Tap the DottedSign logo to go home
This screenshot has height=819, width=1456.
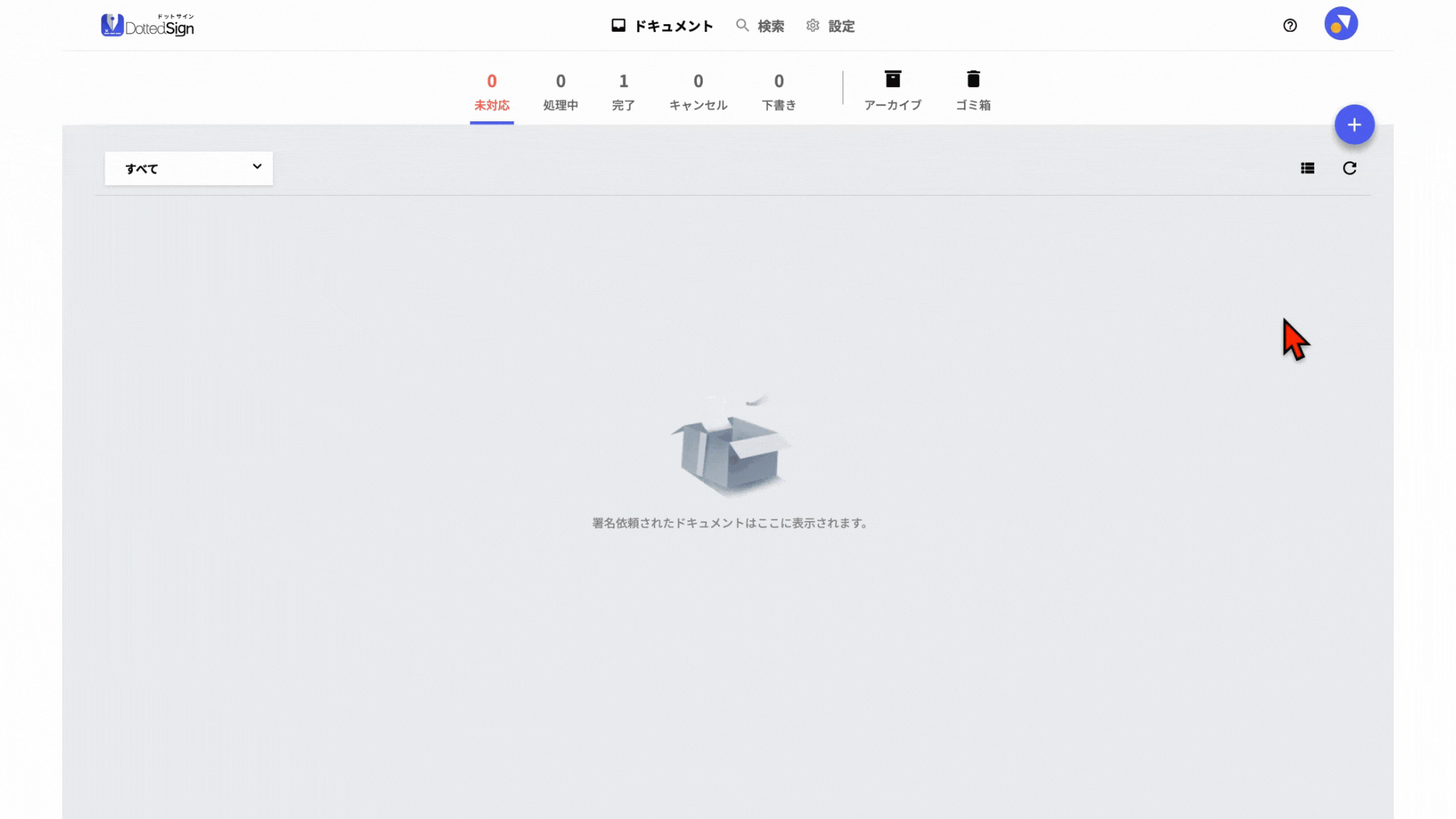(148, 25)
